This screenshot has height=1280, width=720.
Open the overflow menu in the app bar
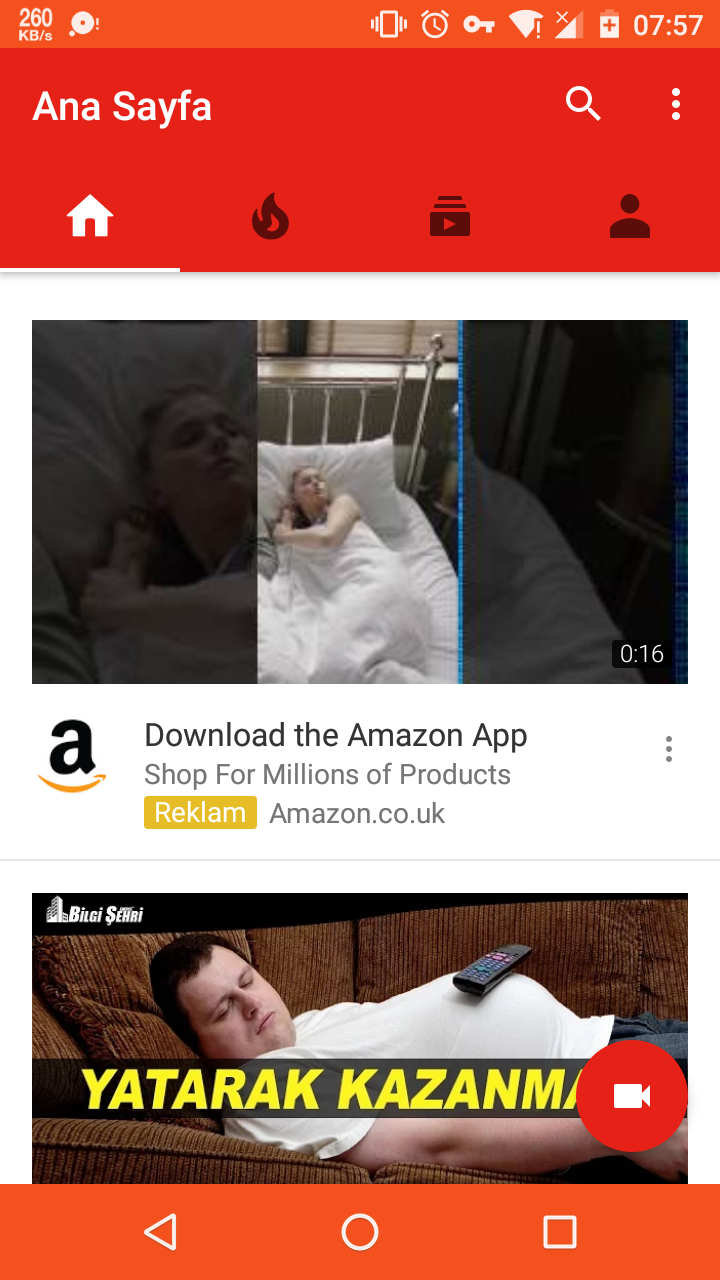[676, 104]
